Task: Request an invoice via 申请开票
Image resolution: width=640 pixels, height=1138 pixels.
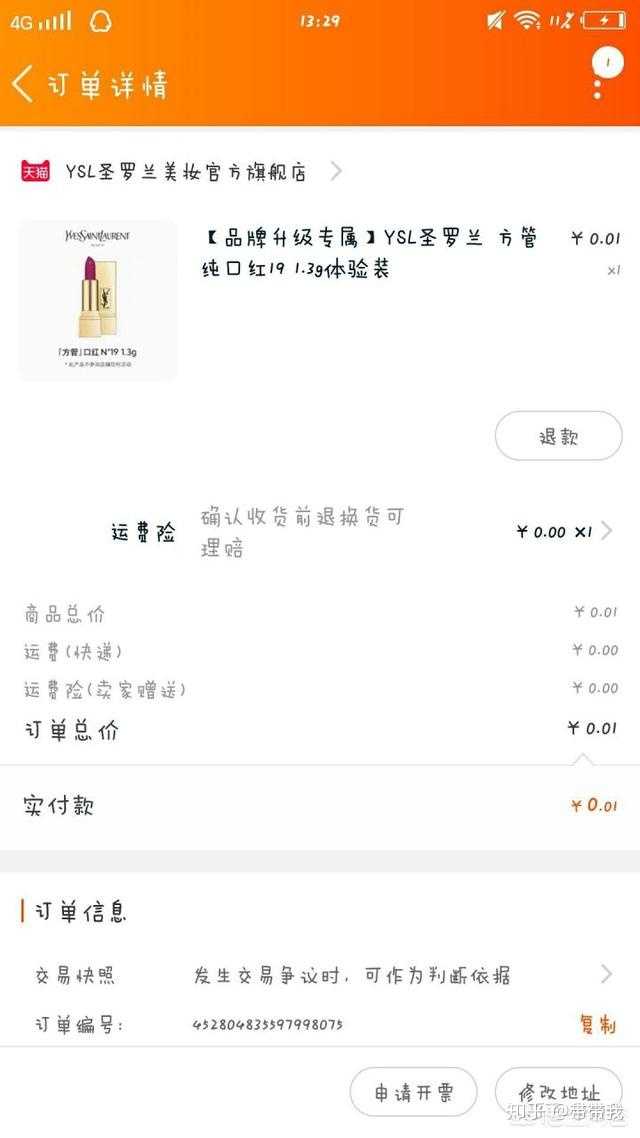Action: click(x=413, y=1092)
